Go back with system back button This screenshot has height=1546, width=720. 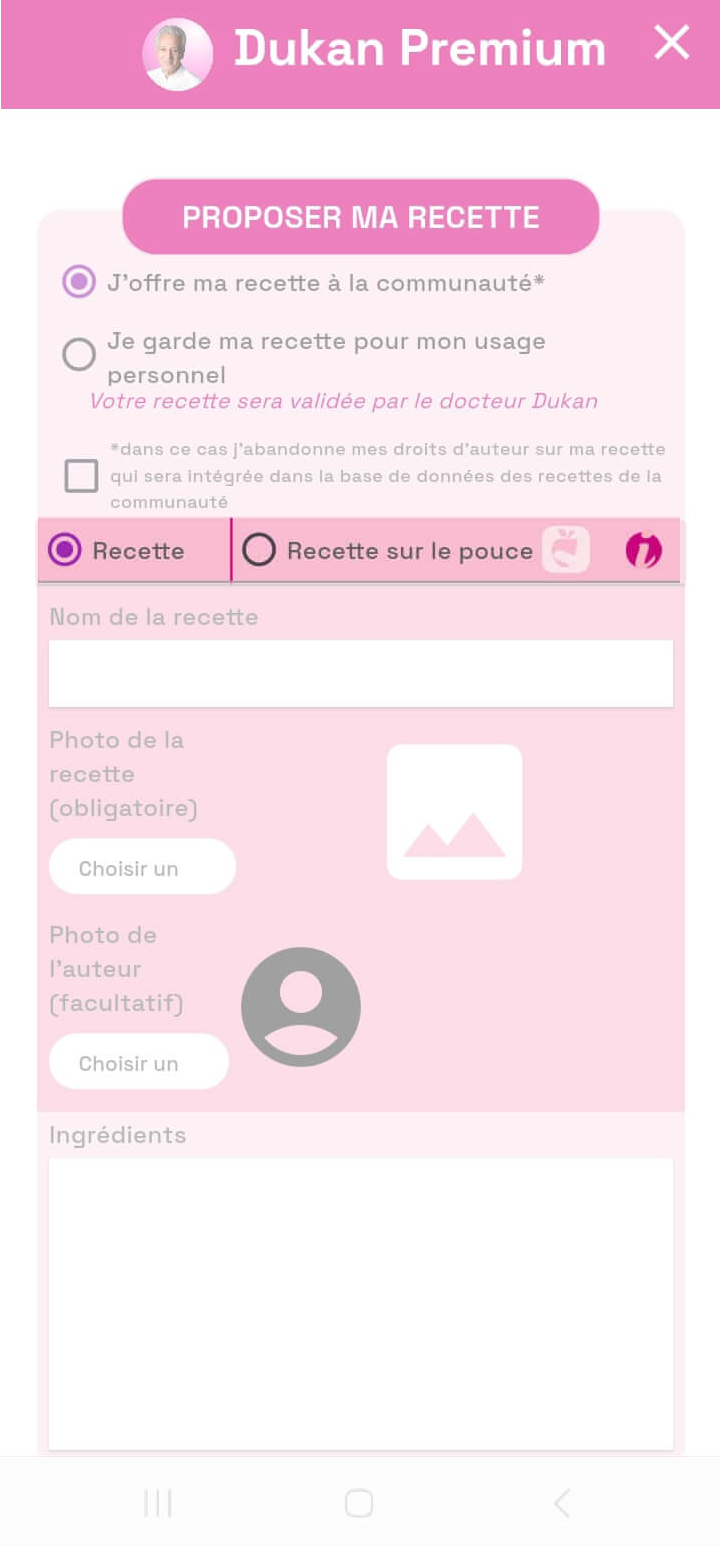pos(562,1502)
